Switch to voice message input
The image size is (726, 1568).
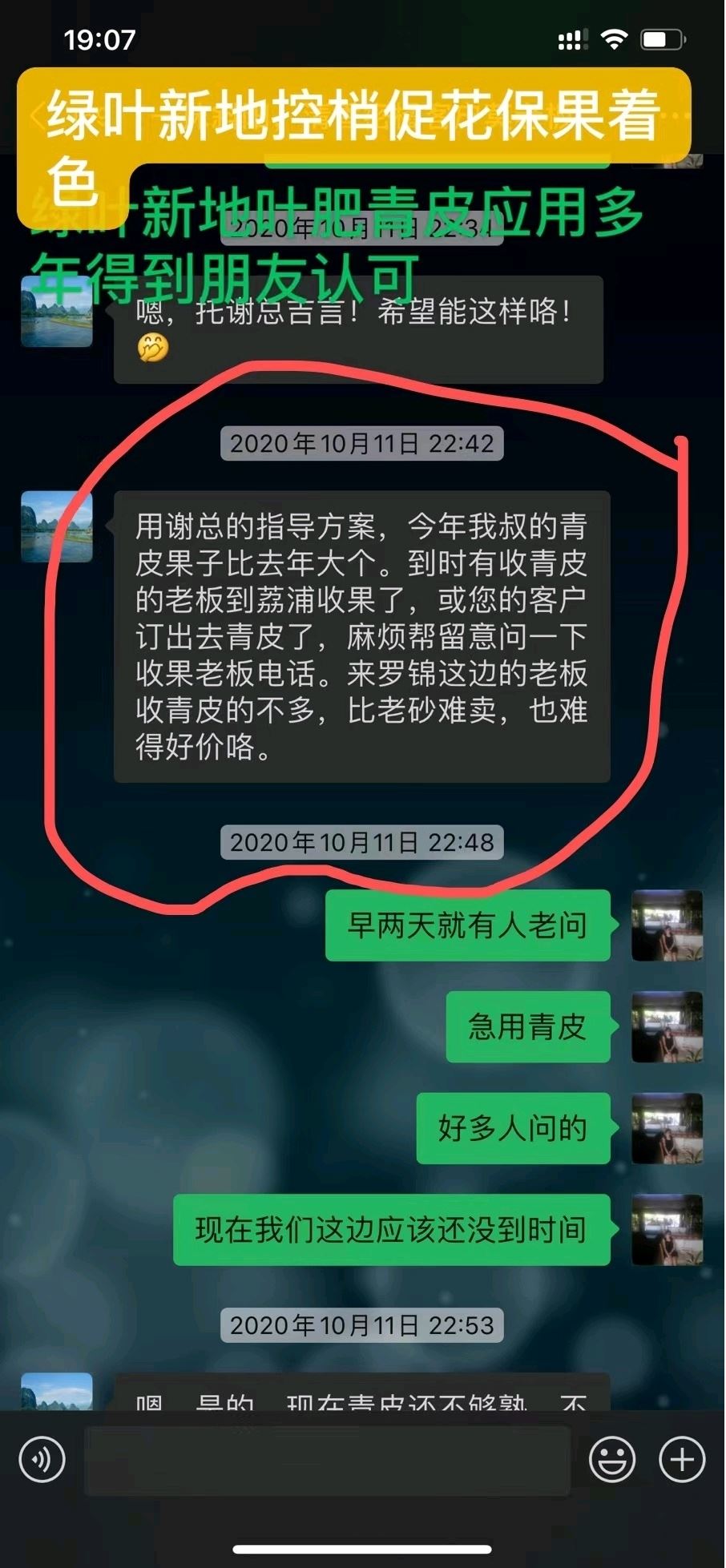click(x=42, y=1459)
